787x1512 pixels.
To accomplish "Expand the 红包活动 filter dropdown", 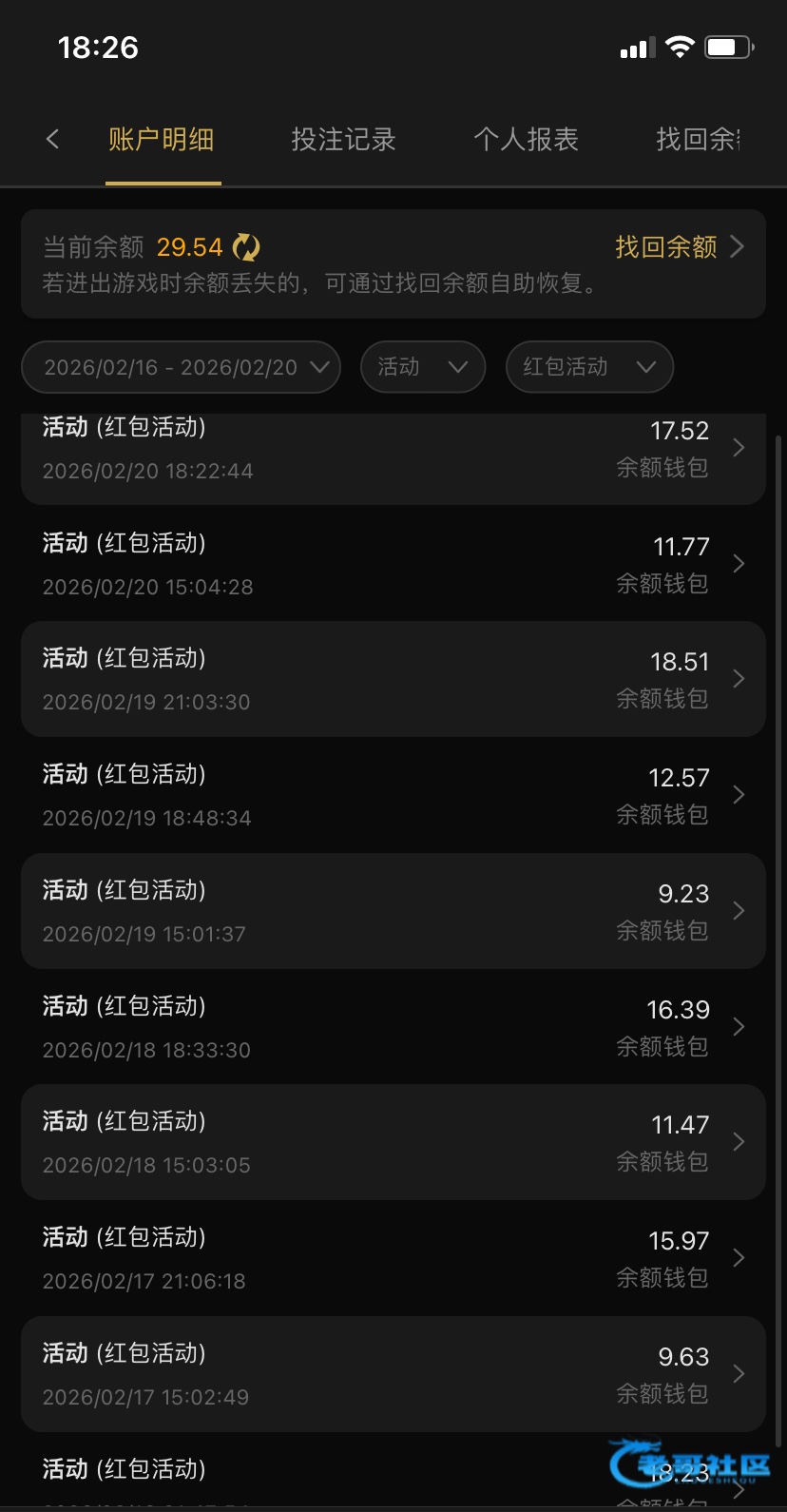I will pos(589,367).
